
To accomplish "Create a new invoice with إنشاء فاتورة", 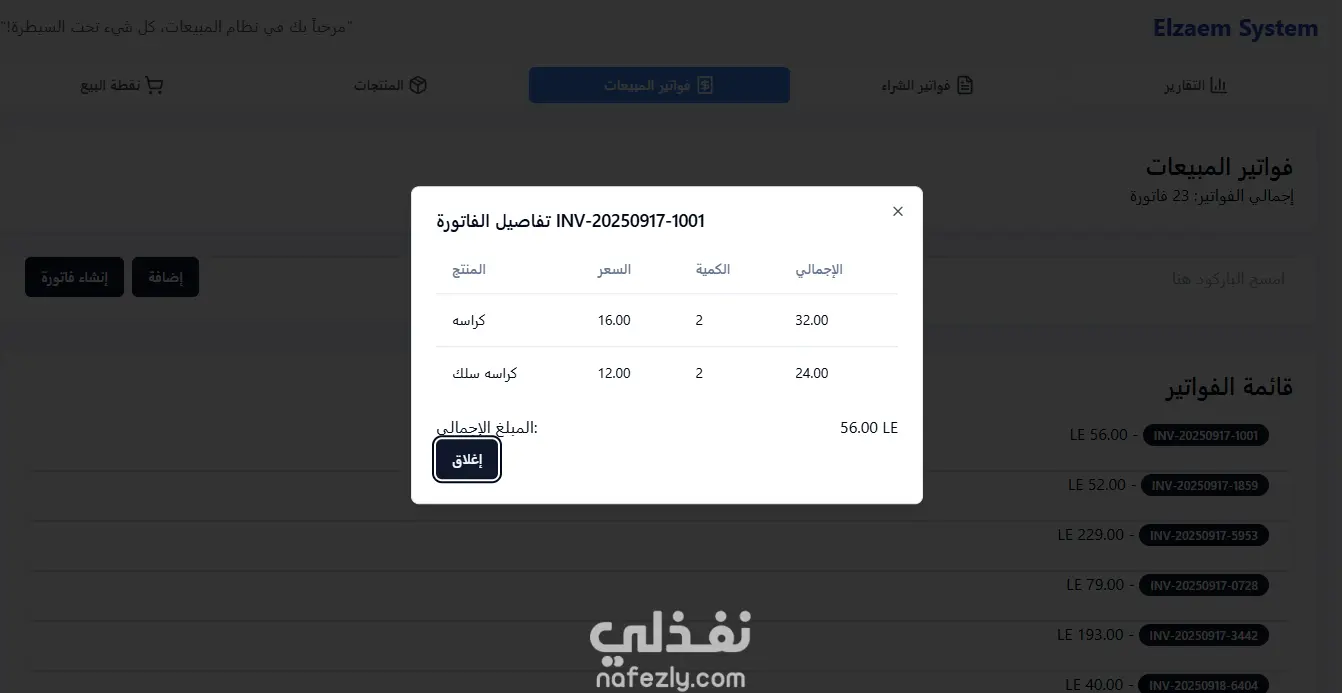I will 74,278.
